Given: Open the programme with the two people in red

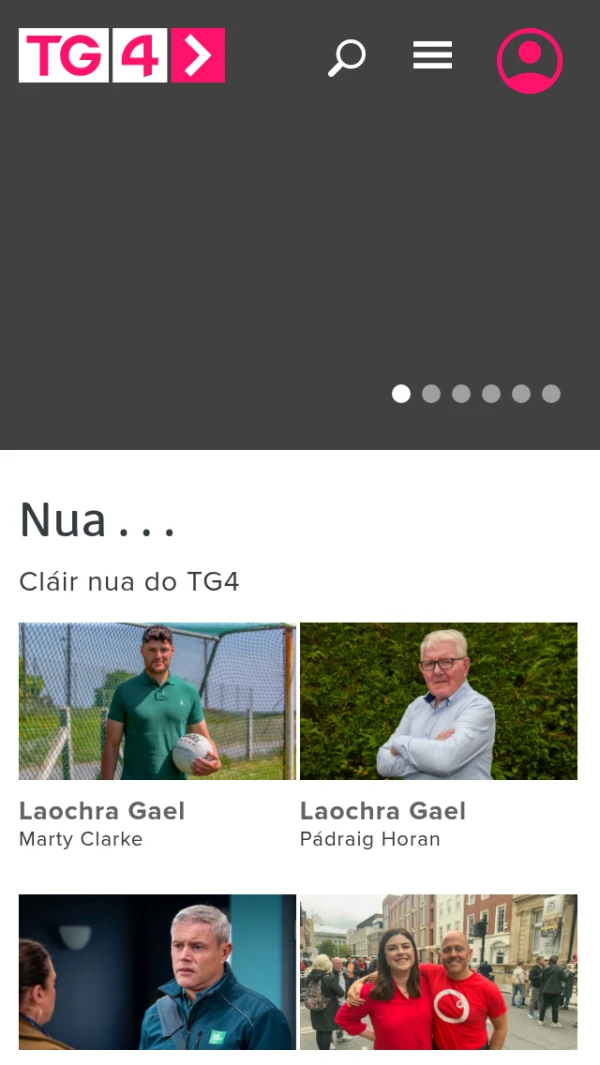Looking at the screenshot, I should [x=438, y=971].
